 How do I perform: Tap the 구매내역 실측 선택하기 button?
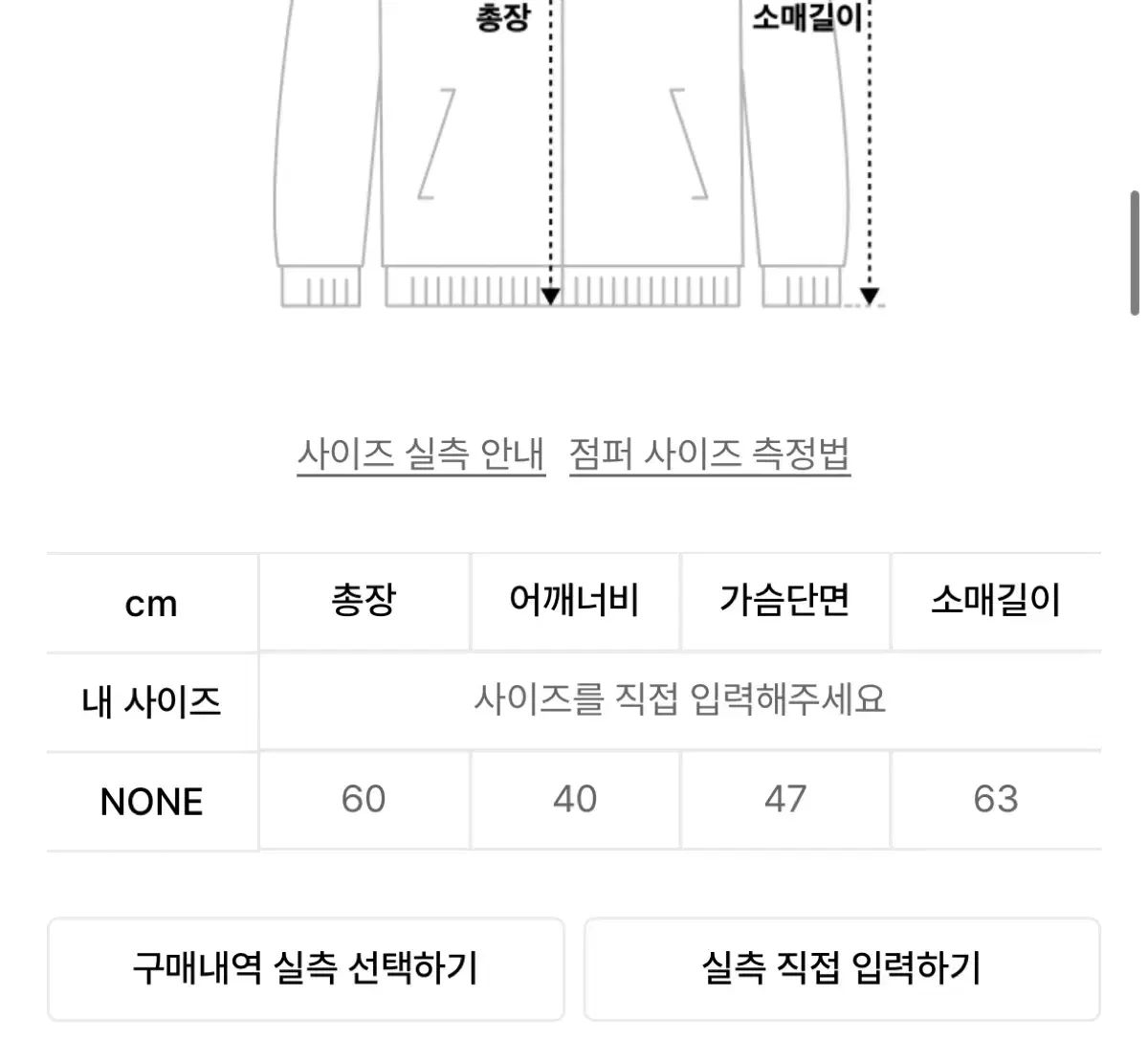point(305,968)
